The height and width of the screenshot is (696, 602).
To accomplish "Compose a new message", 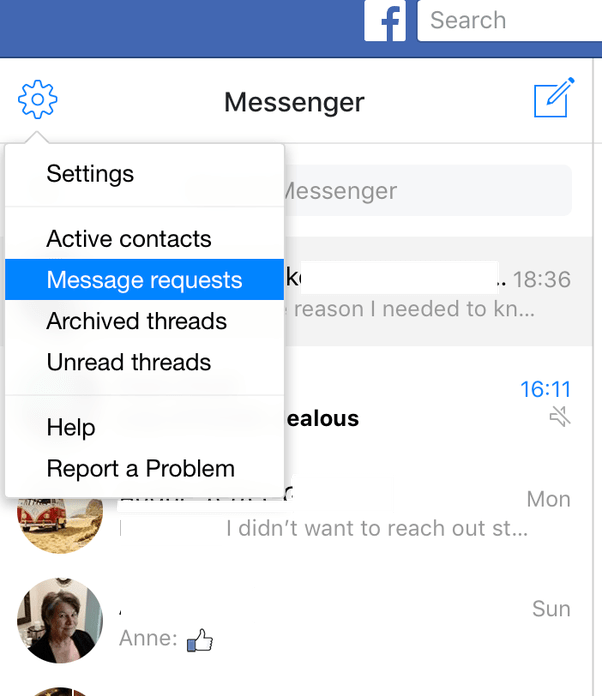I will click(x=554, y=99).
